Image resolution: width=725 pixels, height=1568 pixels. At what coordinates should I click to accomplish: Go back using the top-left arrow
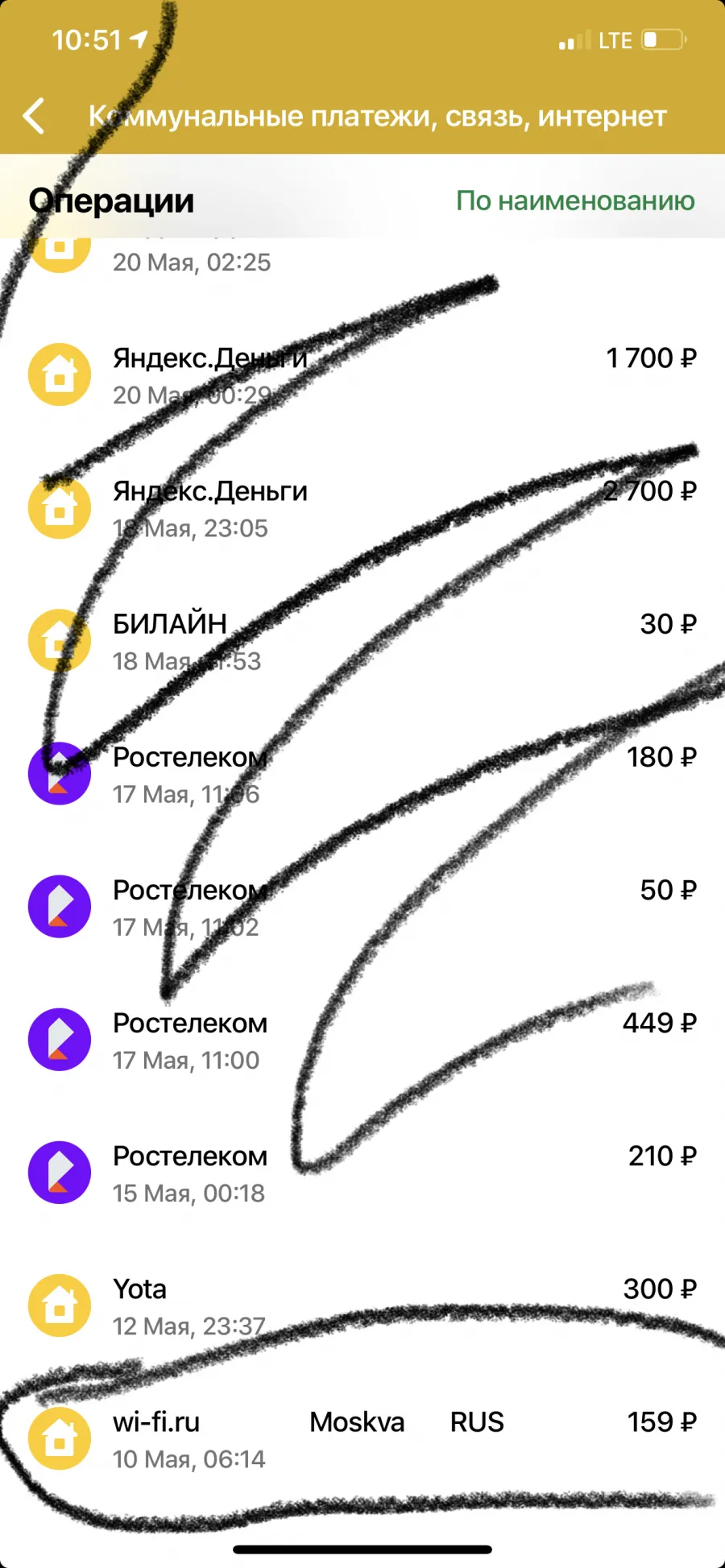pyautogui.click(x=34, y=117)
